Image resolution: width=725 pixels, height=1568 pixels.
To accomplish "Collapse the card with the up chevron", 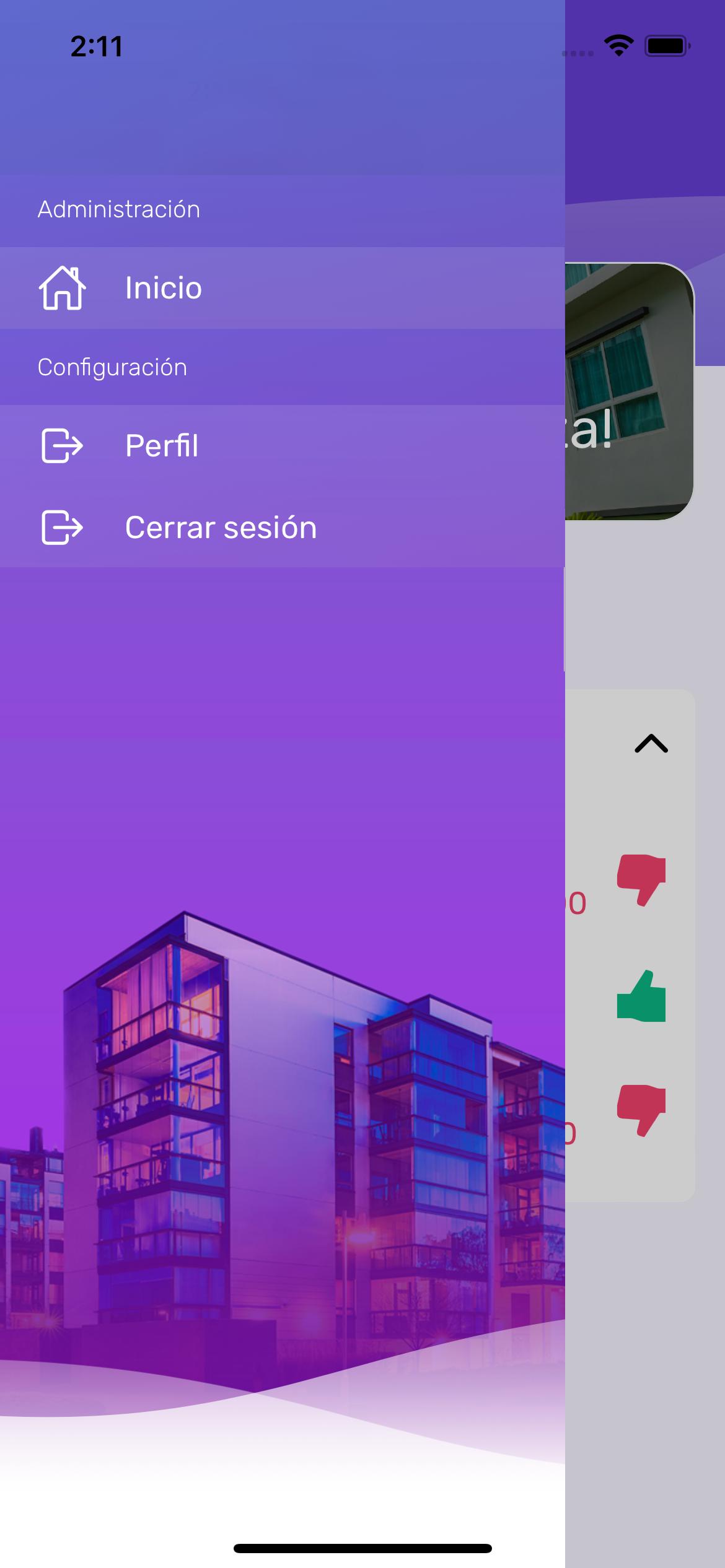I will click(x=651, y=743).
